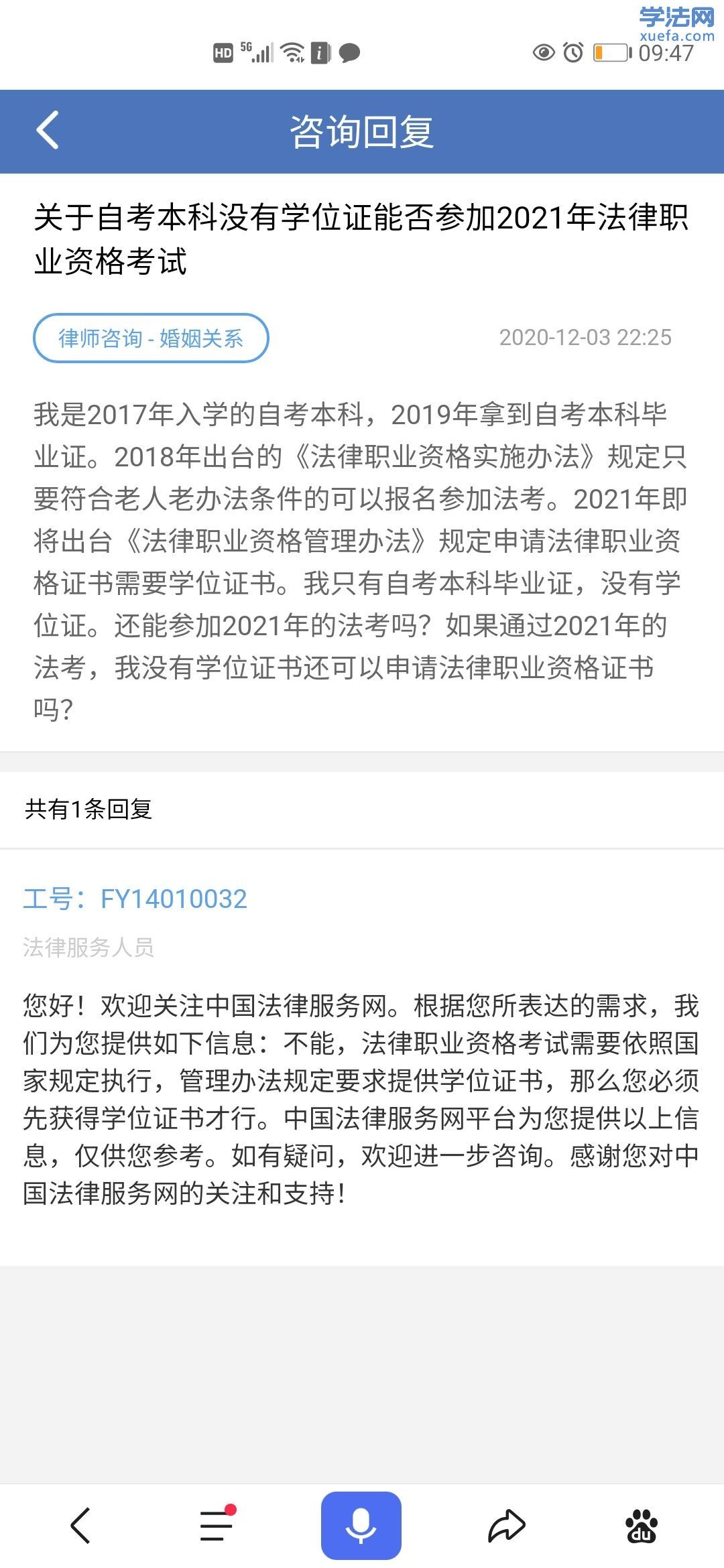Open the browser menu with red dot
The width and height of the screenshot is (724, 1568).
(x=217, y=1526)
